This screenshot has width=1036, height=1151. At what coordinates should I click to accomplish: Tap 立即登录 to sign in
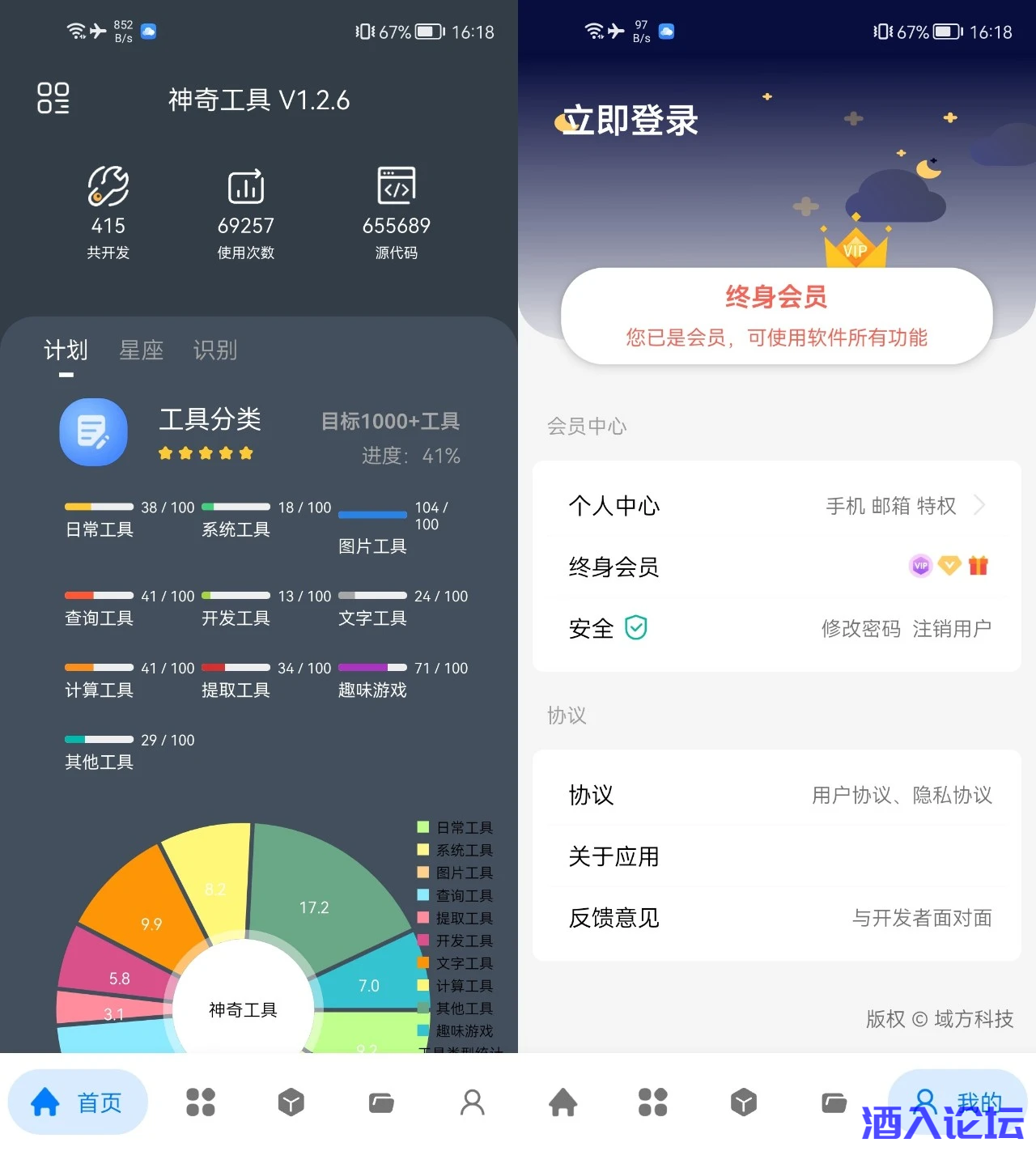[x=631, y=121]
